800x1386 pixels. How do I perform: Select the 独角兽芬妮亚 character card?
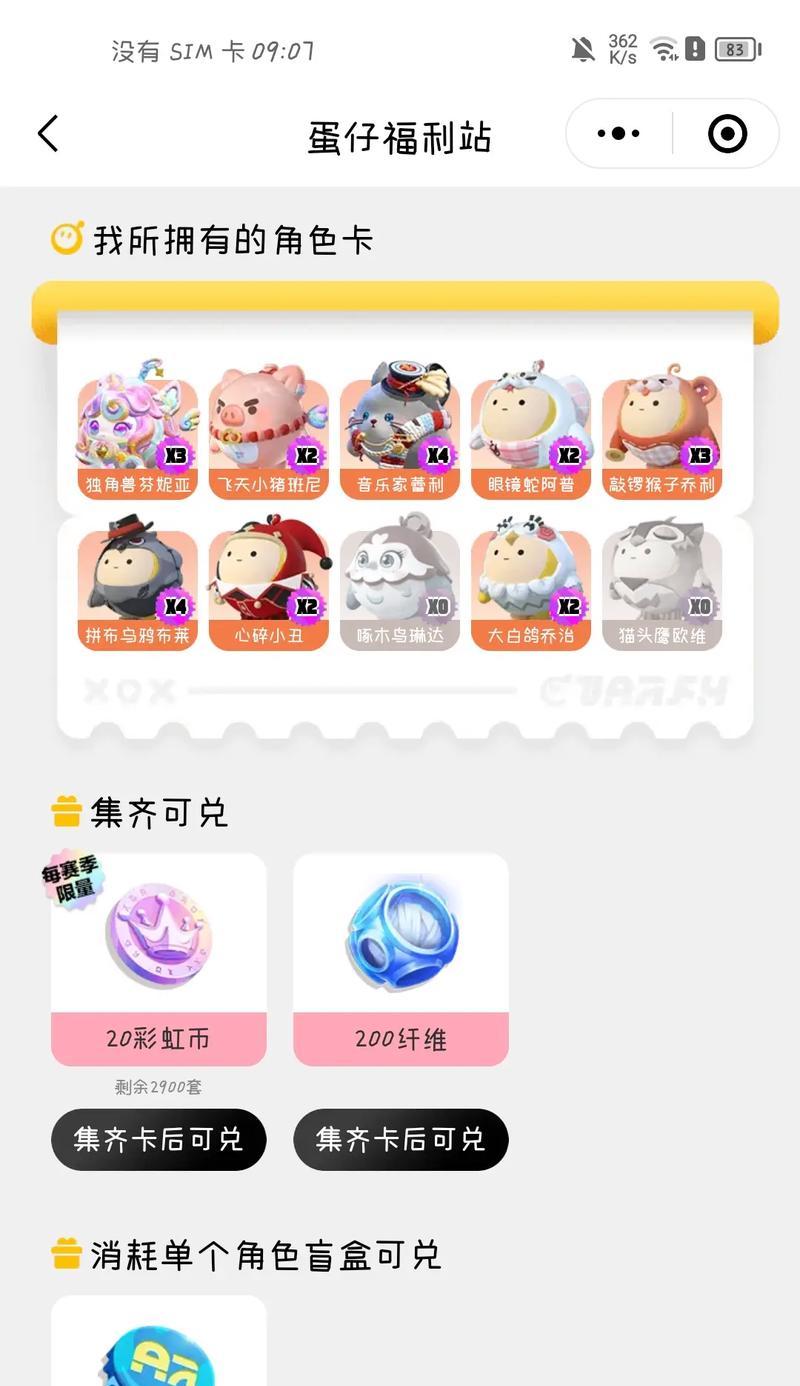pos(137,432)
